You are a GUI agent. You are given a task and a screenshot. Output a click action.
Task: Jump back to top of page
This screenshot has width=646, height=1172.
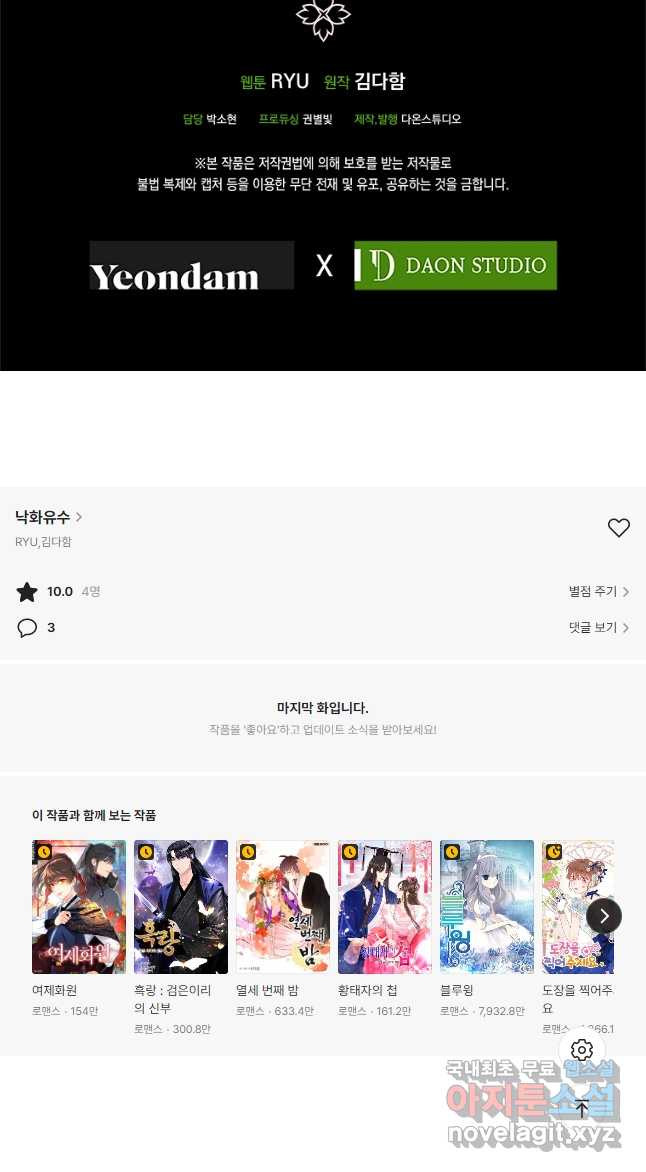pos(582,1107)
